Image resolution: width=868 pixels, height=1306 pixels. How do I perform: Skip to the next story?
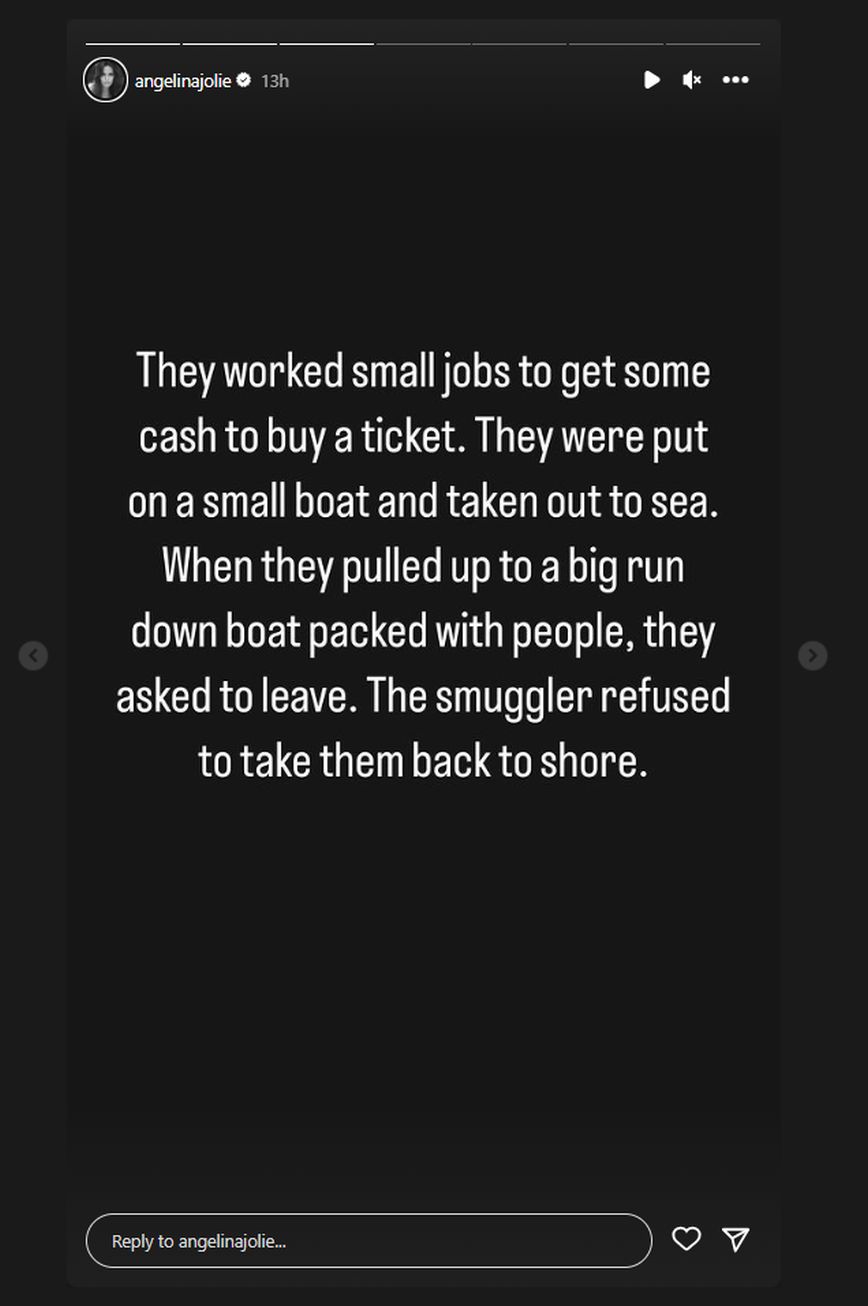(812, 656)
